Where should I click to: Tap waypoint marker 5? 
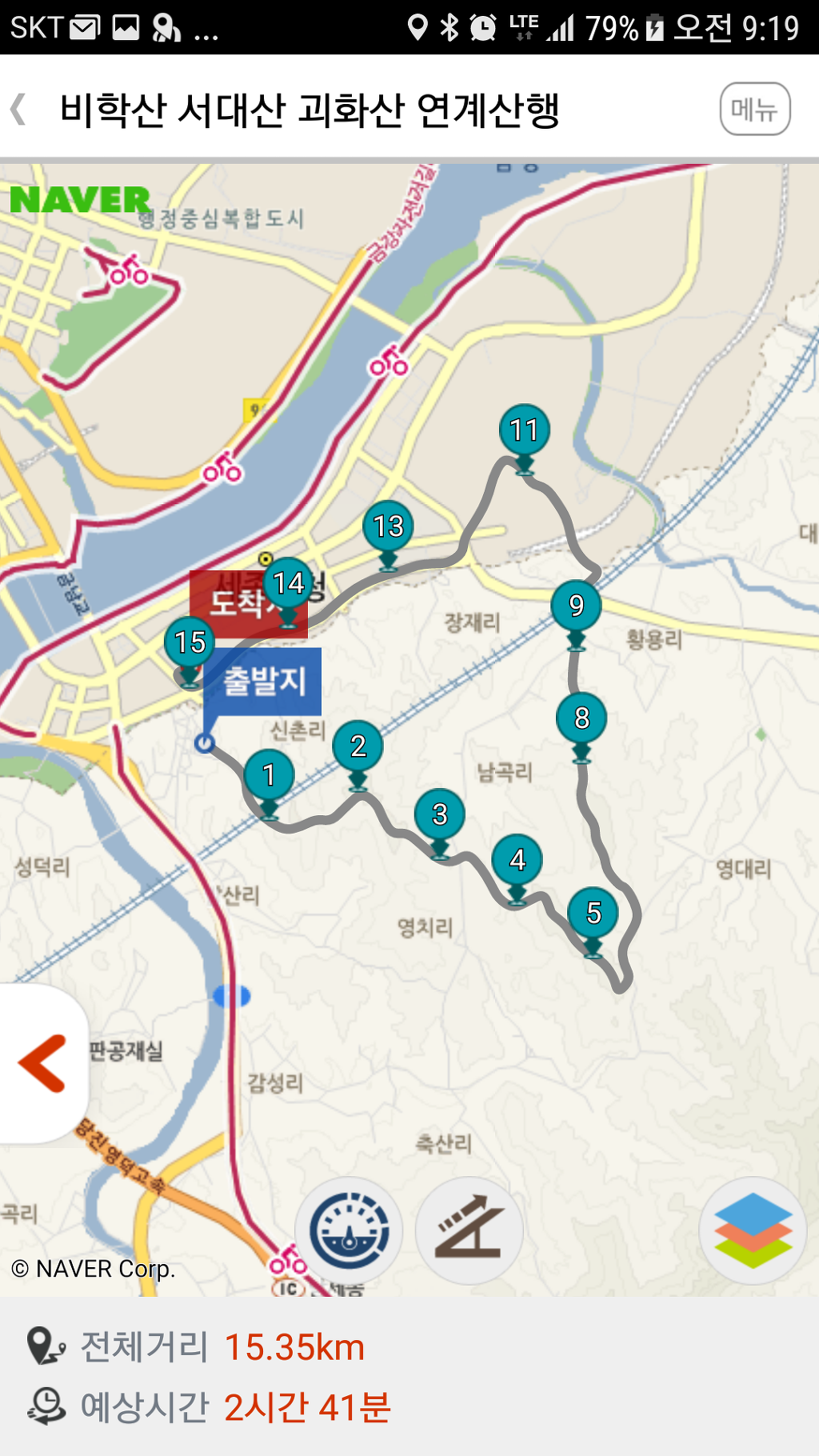[593, 913]
